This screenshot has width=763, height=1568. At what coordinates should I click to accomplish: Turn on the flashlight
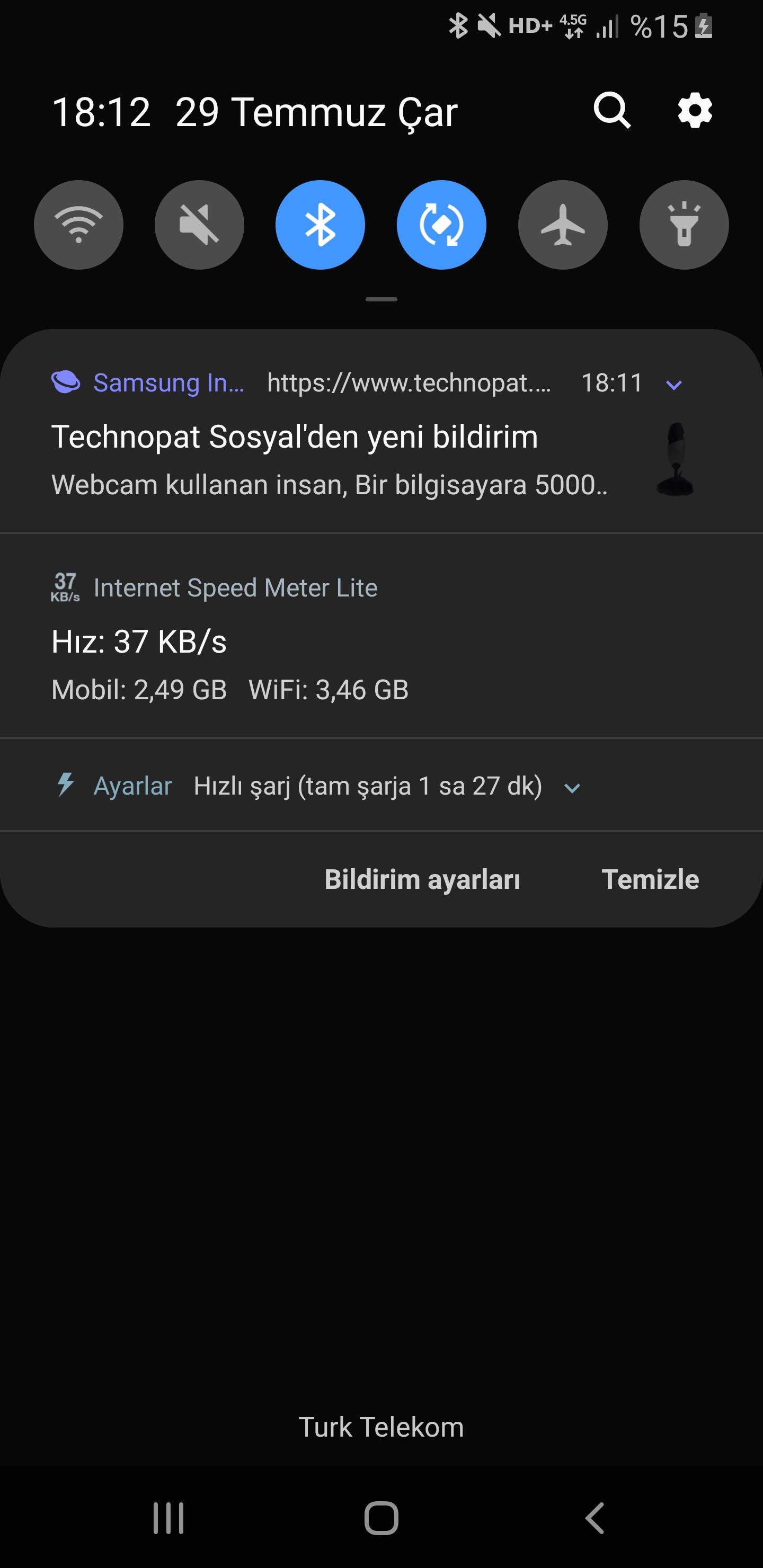click(x=684, y=225)
